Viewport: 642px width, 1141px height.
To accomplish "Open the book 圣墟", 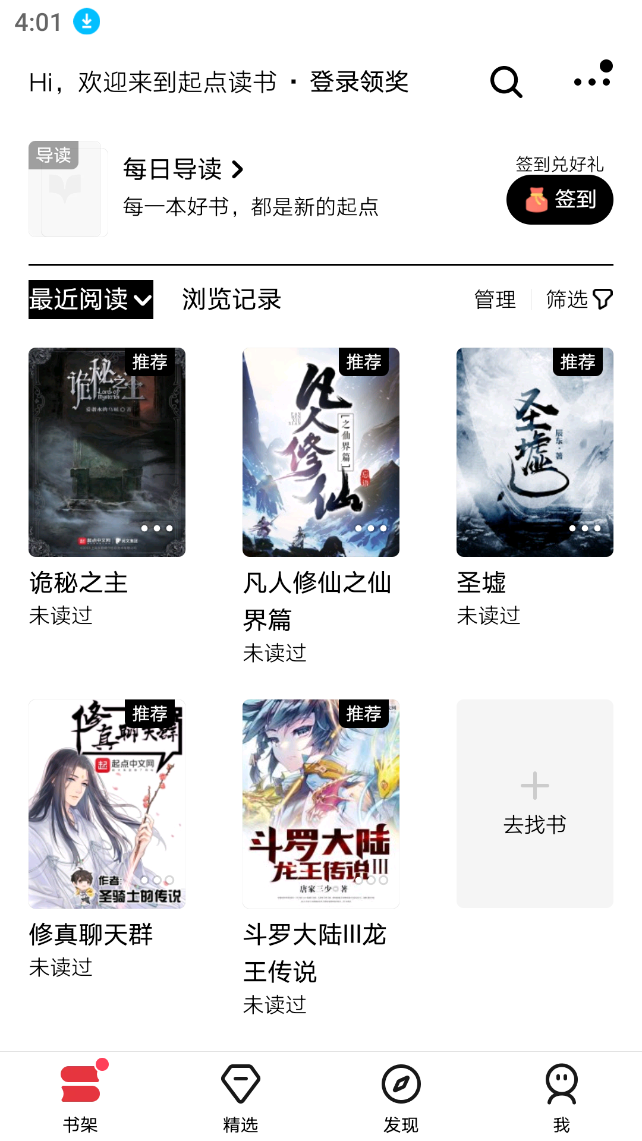I will pos(534,452).
